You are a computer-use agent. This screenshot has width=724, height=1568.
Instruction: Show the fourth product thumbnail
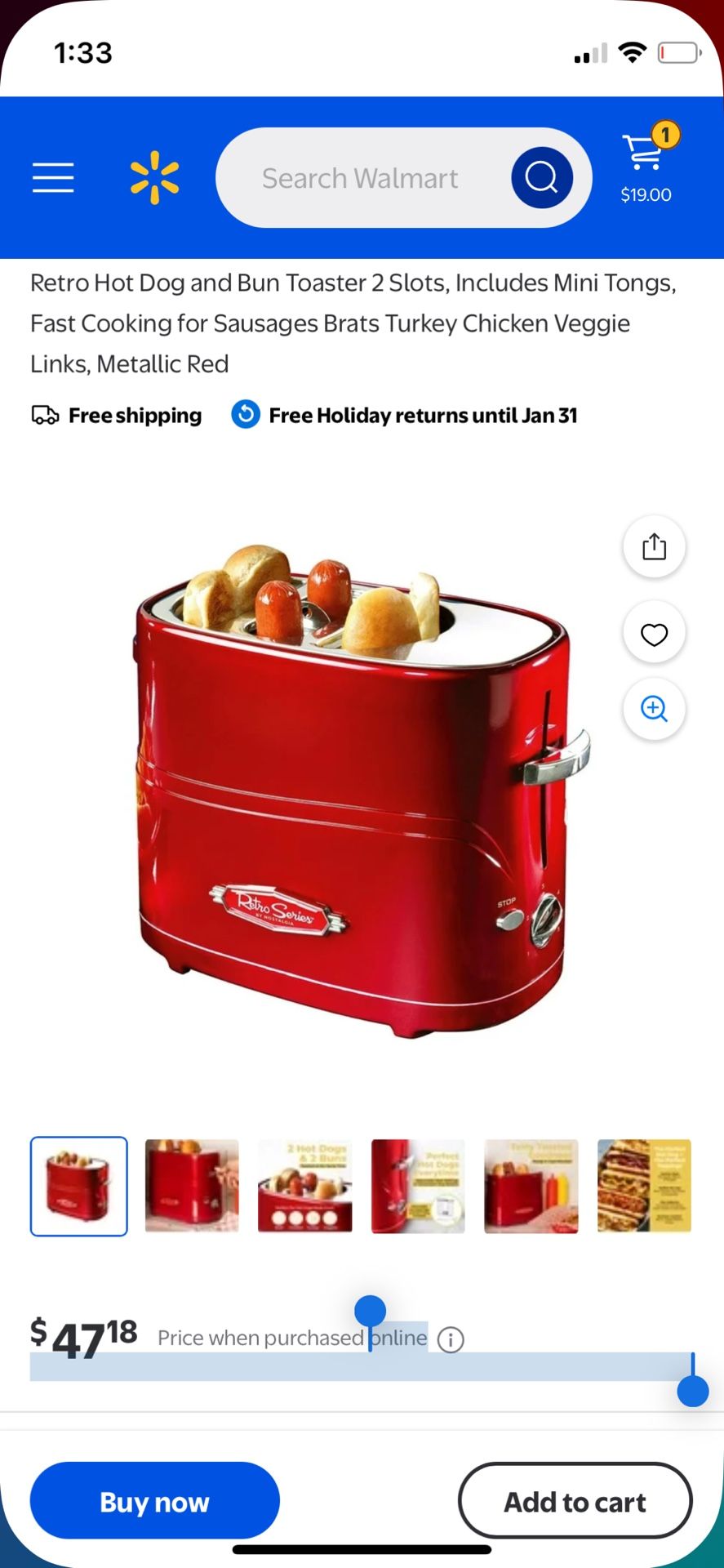(418, 1186)
